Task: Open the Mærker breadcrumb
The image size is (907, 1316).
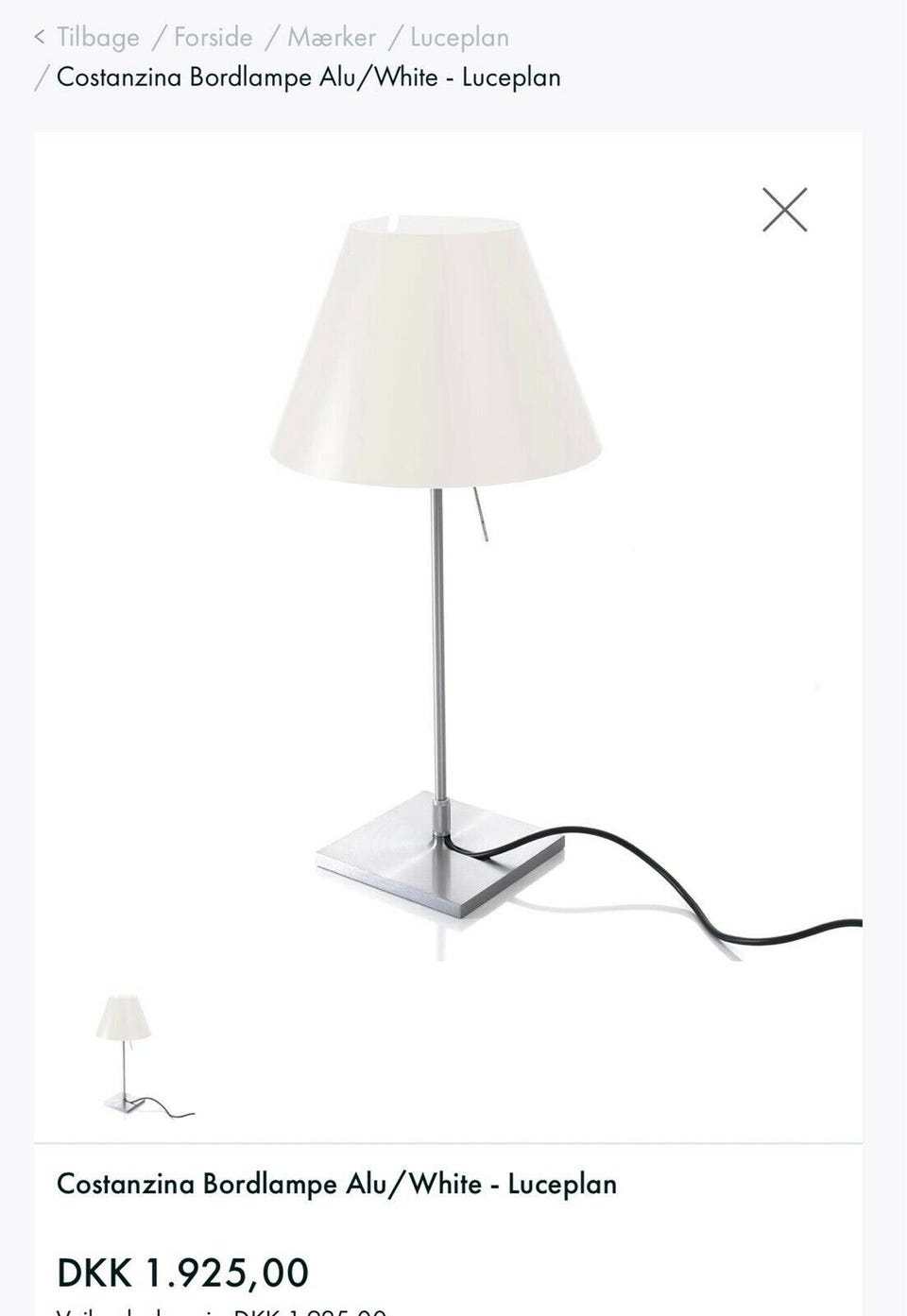Action: pos(331,38)
